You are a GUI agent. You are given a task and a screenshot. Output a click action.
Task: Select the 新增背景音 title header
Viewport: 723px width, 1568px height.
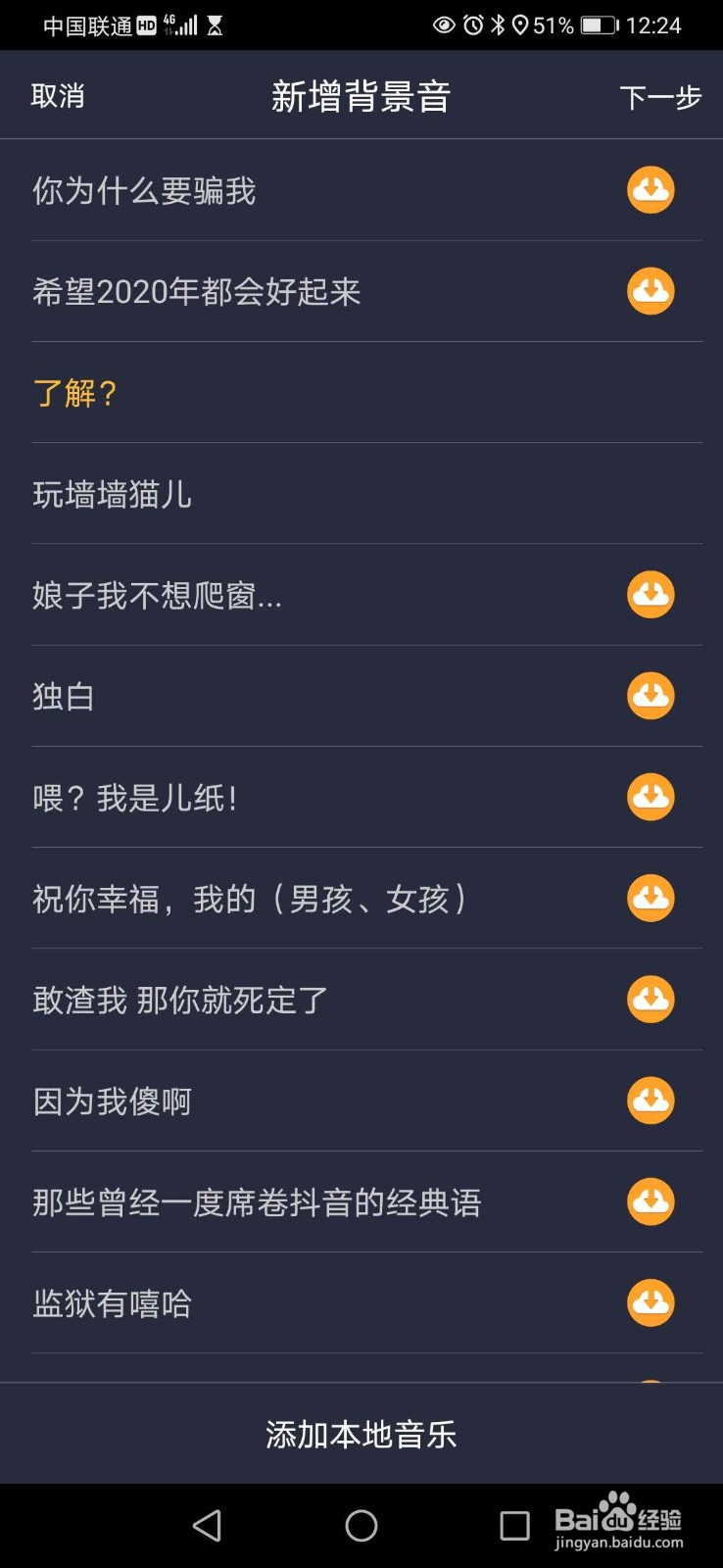[361, 98]
